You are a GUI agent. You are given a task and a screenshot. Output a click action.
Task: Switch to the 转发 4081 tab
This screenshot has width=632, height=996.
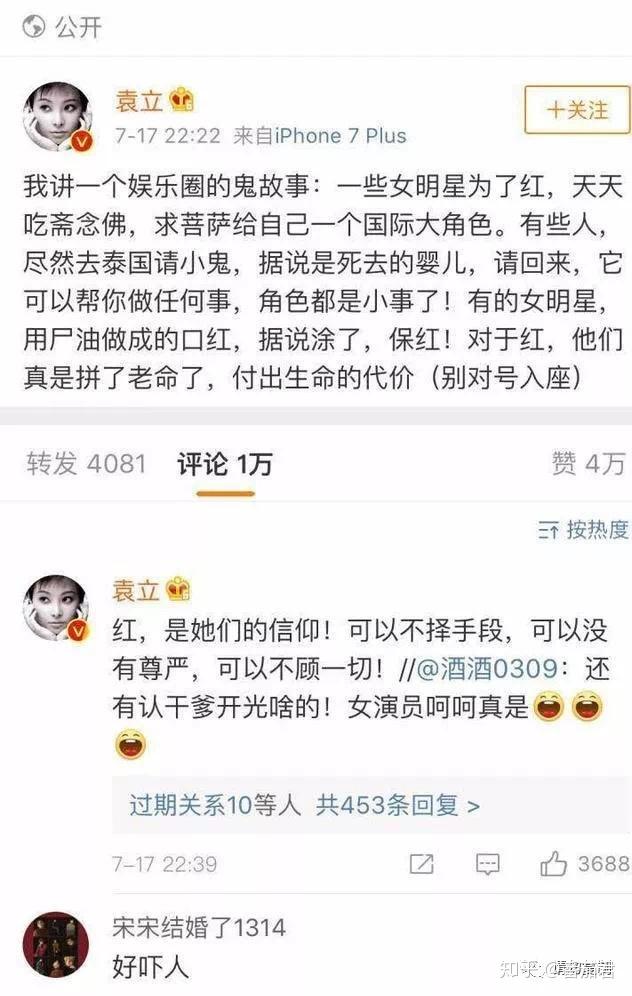(x=86, y=464)
